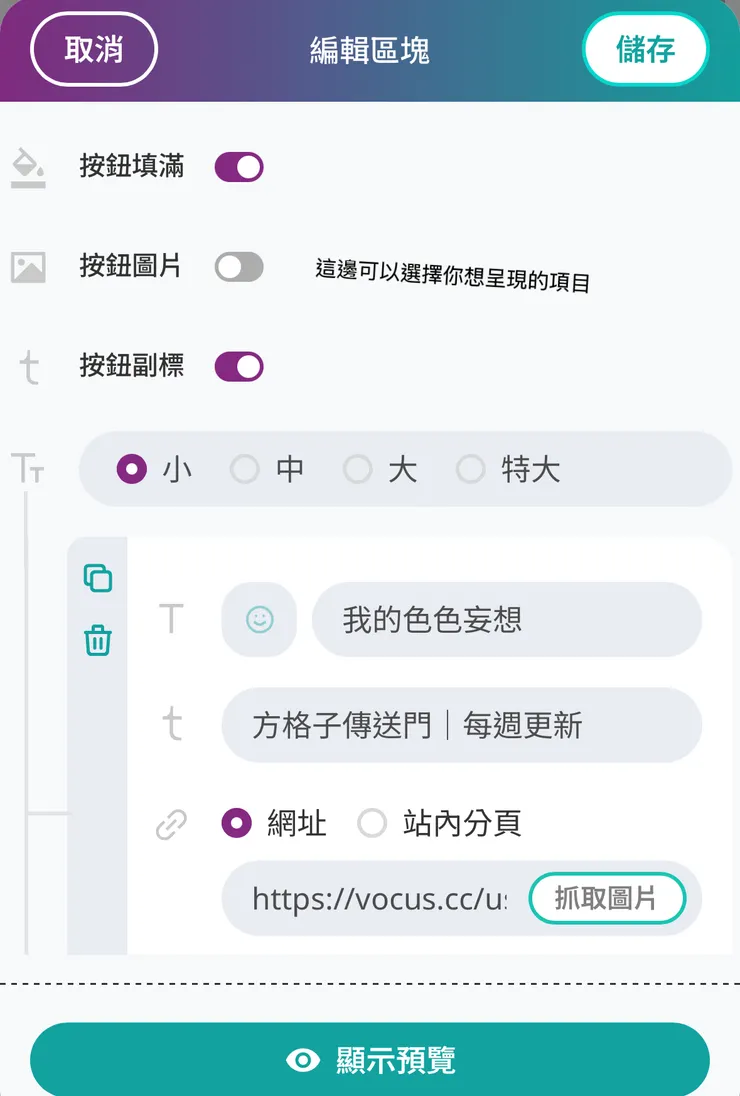Delete the block with the trash icon

point(97,642)
